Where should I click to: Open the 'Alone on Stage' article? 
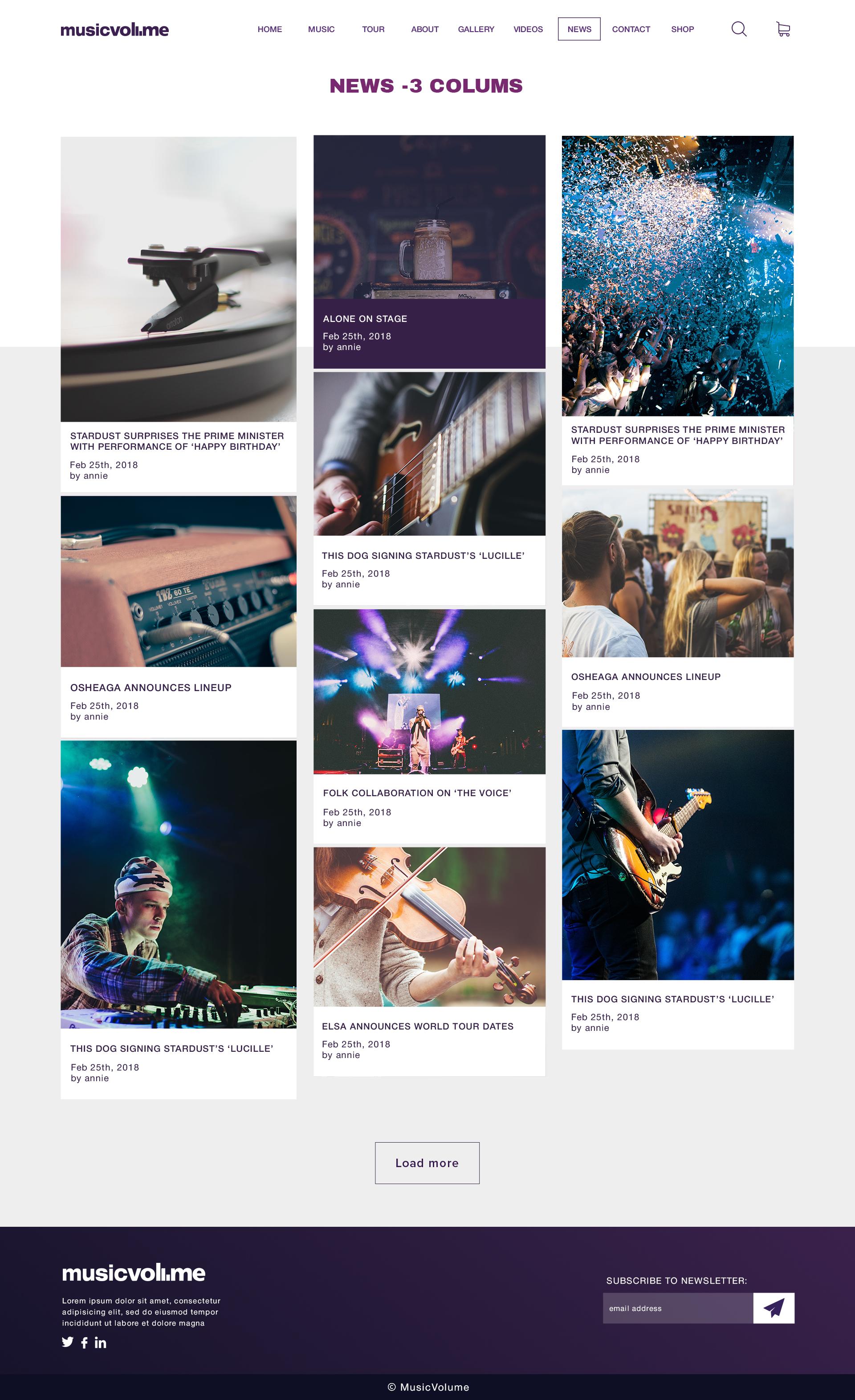pos(365,319)
